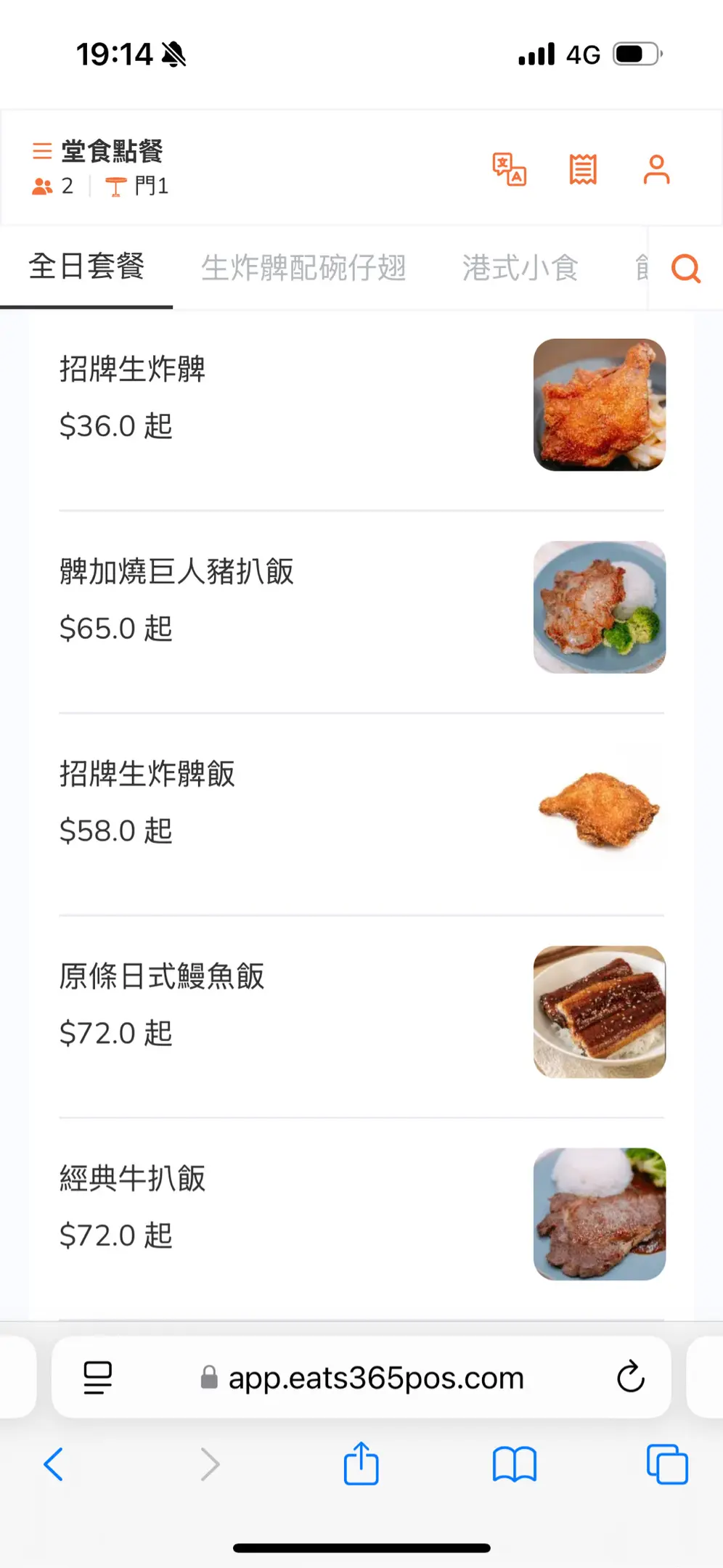The height and width of the screenshot is (1568, 723).
Task: Switch to the 港式小食 tab
Action: pos(520,268)
